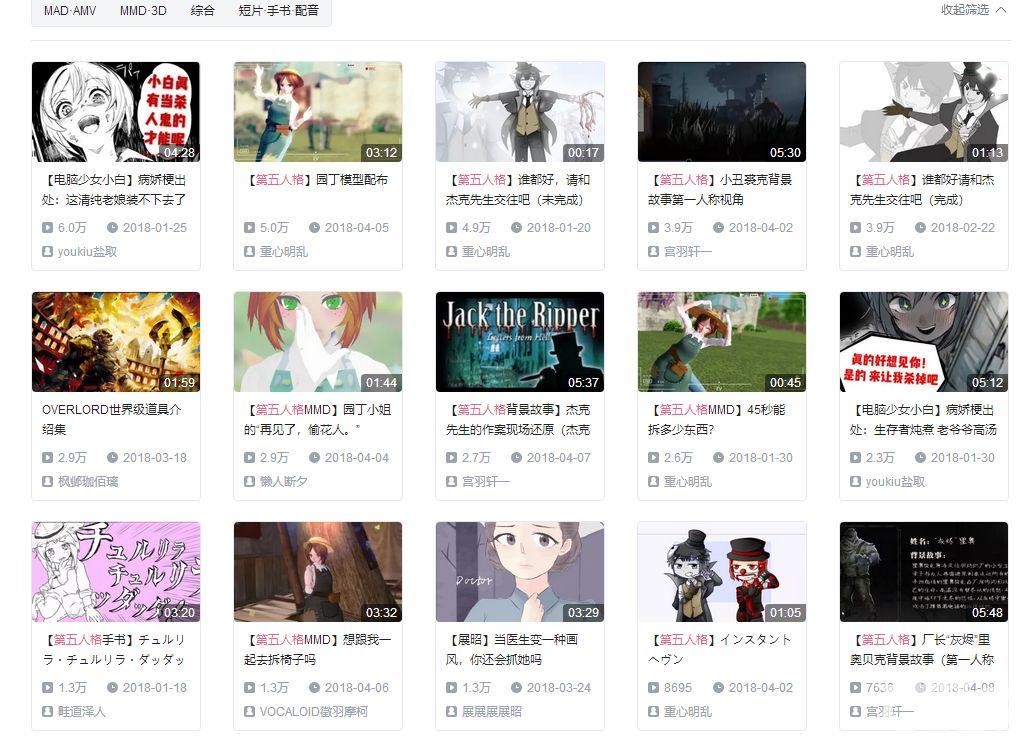This screenshot has width=1031, height=750.
Task: Select the 短片·手书·配音 category
Action: 279,10
